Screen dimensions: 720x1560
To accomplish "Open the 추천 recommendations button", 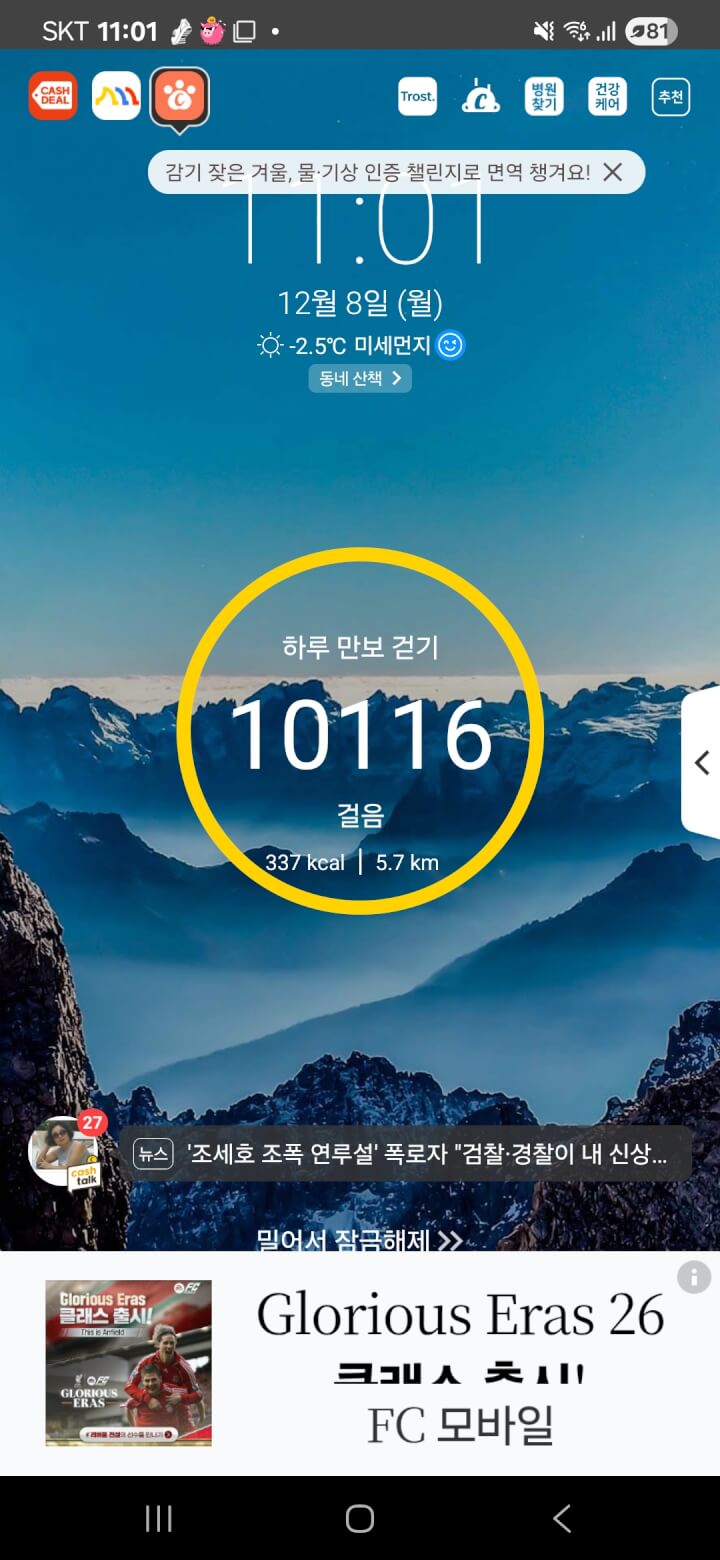I will 670,97.
